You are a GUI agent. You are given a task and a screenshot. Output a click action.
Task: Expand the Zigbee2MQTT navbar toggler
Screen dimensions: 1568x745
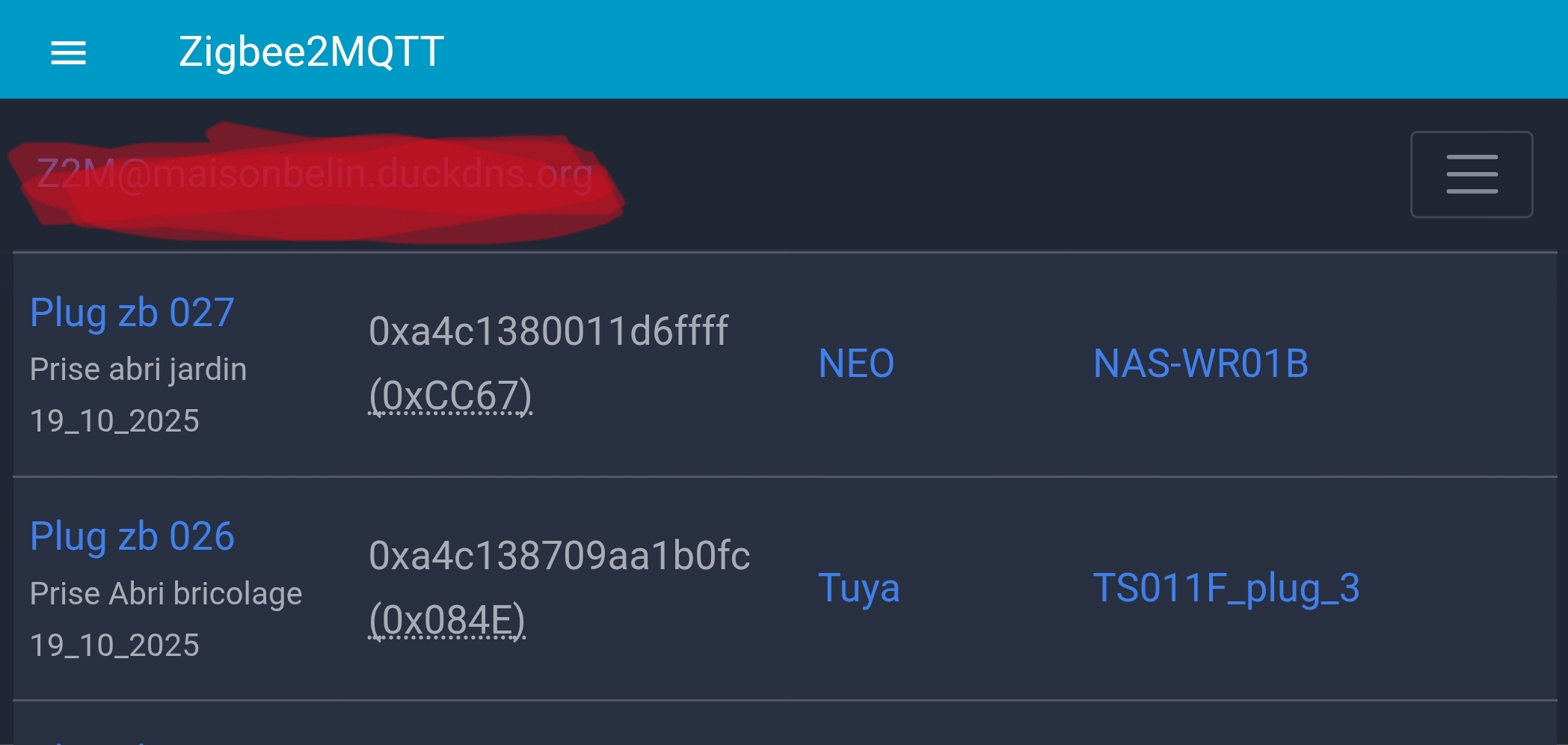(1471, 174)
